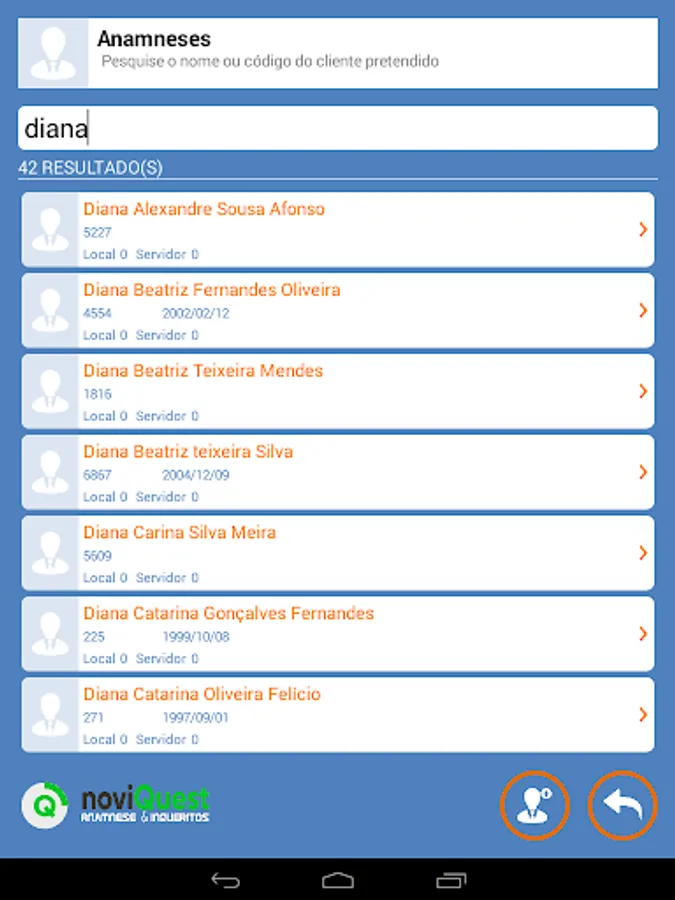The image size is (675, 900).
Task: Open Diana Beatriz Fernandes Oliveira's record
Action: click(338, 311)
